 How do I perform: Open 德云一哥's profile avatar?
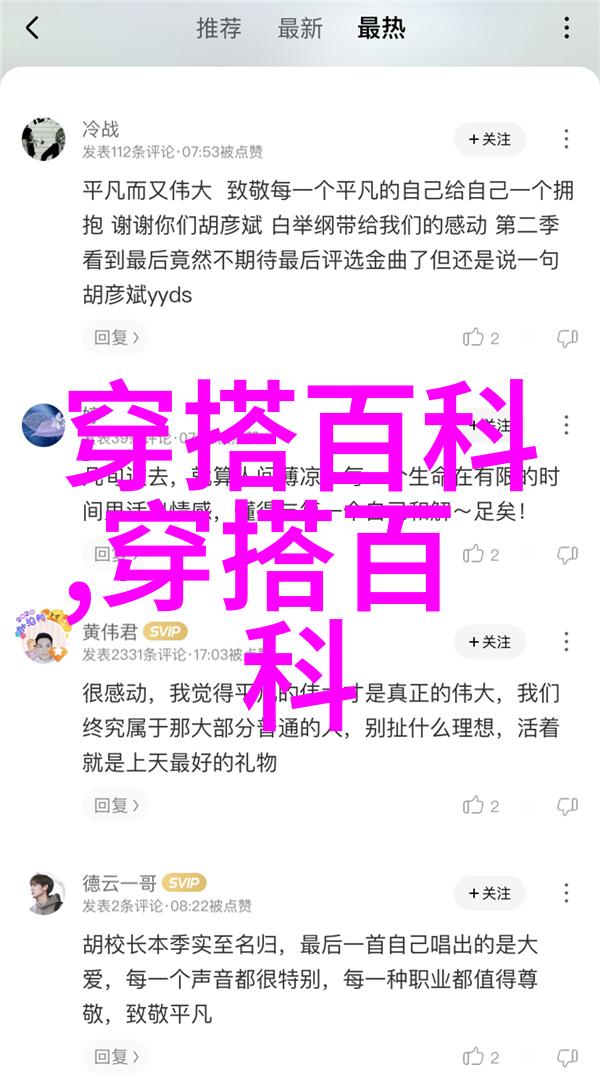tap(44, 893)
